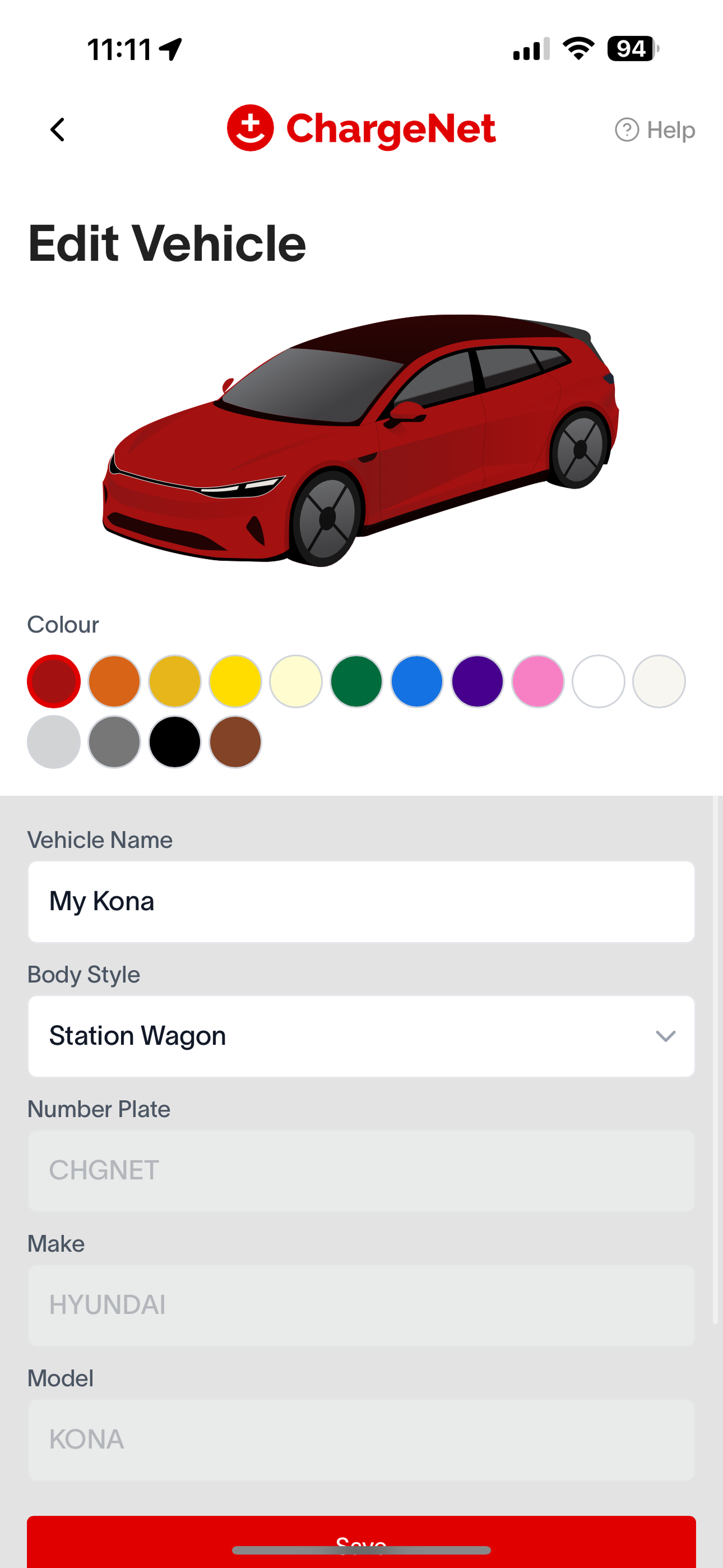
Task: Select the mustard gold colour swatch
Action: 175,681
